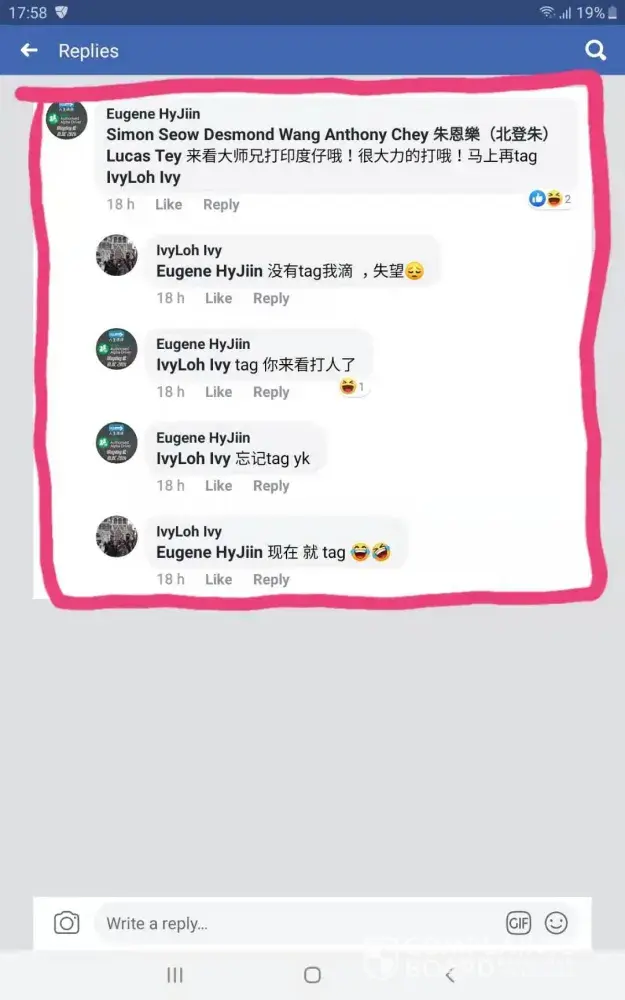Reply to Eugene's 'tag 你来看打人了' comment
This screenshot has width=625, height=1000.
point(271,392)
